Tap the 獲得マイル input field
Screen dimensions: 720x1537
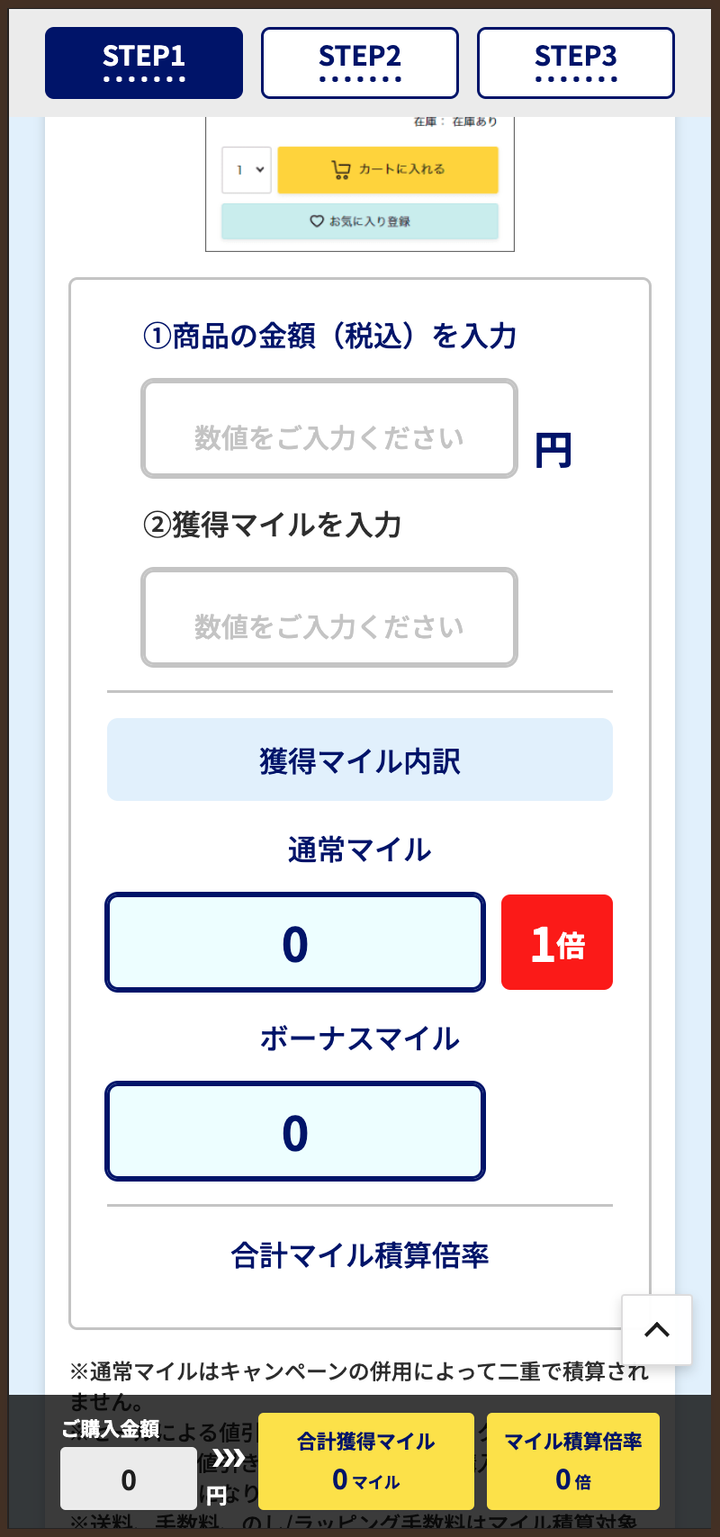[329, 617]
